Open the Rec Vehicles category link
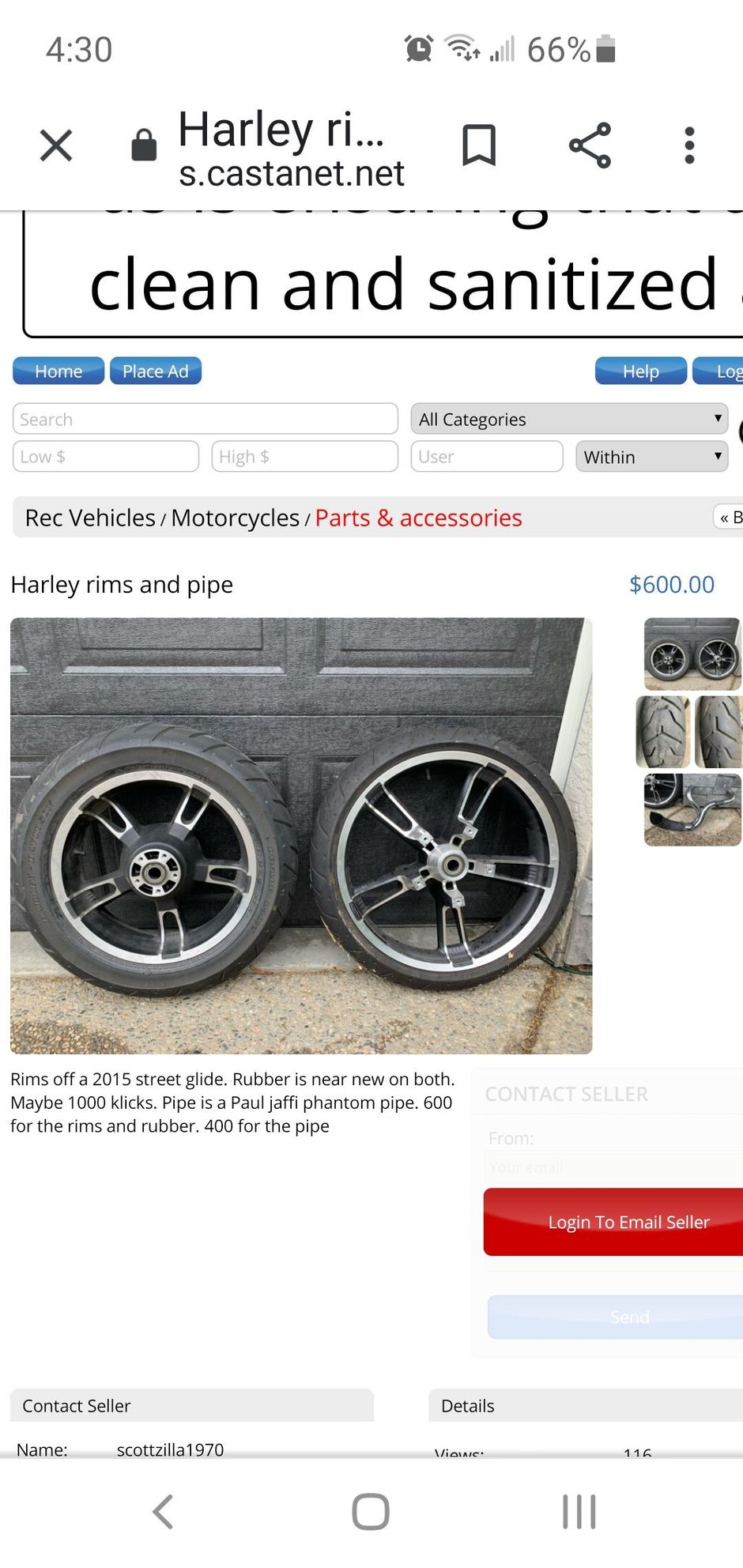This screenshot has width=743, height=1568. click(90, 518)
